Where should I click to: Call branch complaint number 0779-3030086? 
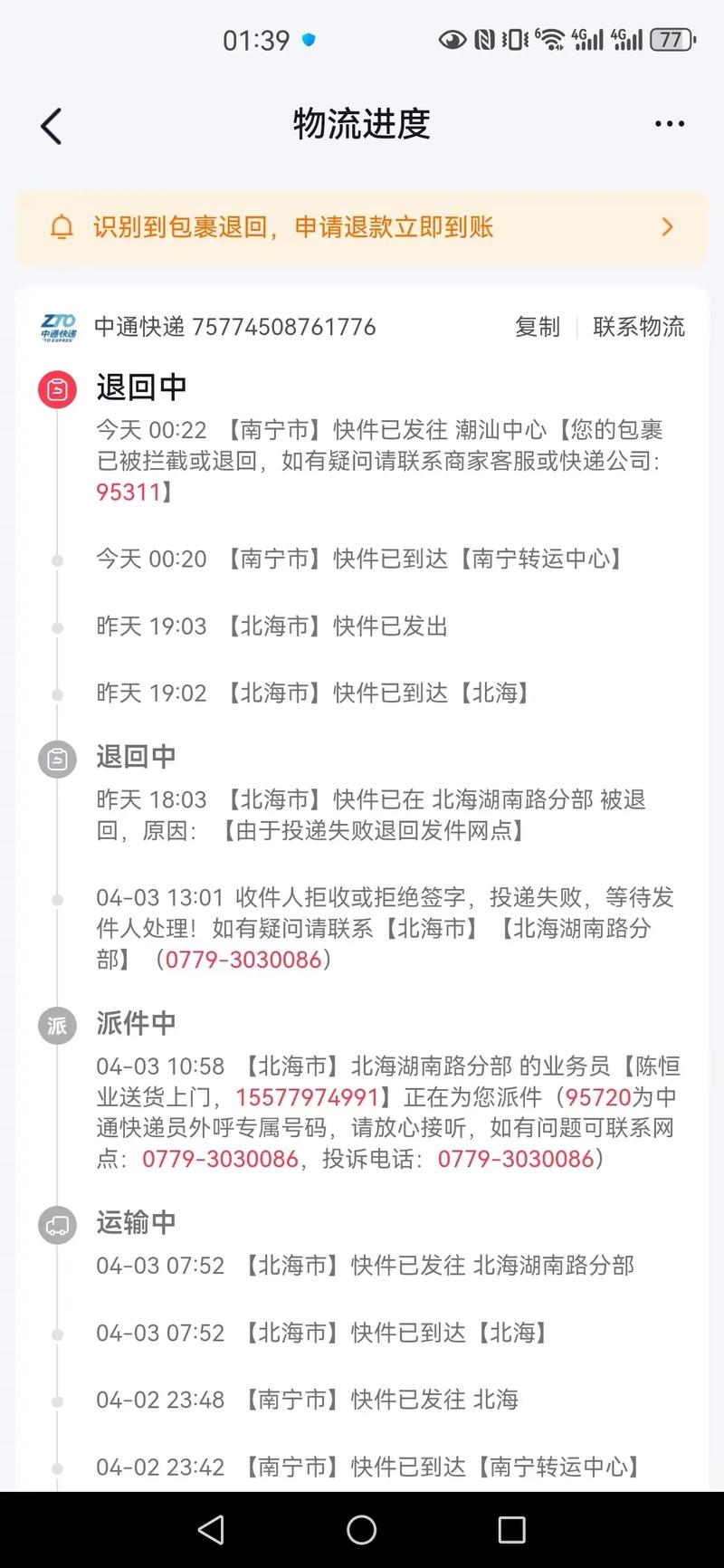(514, 1159)
